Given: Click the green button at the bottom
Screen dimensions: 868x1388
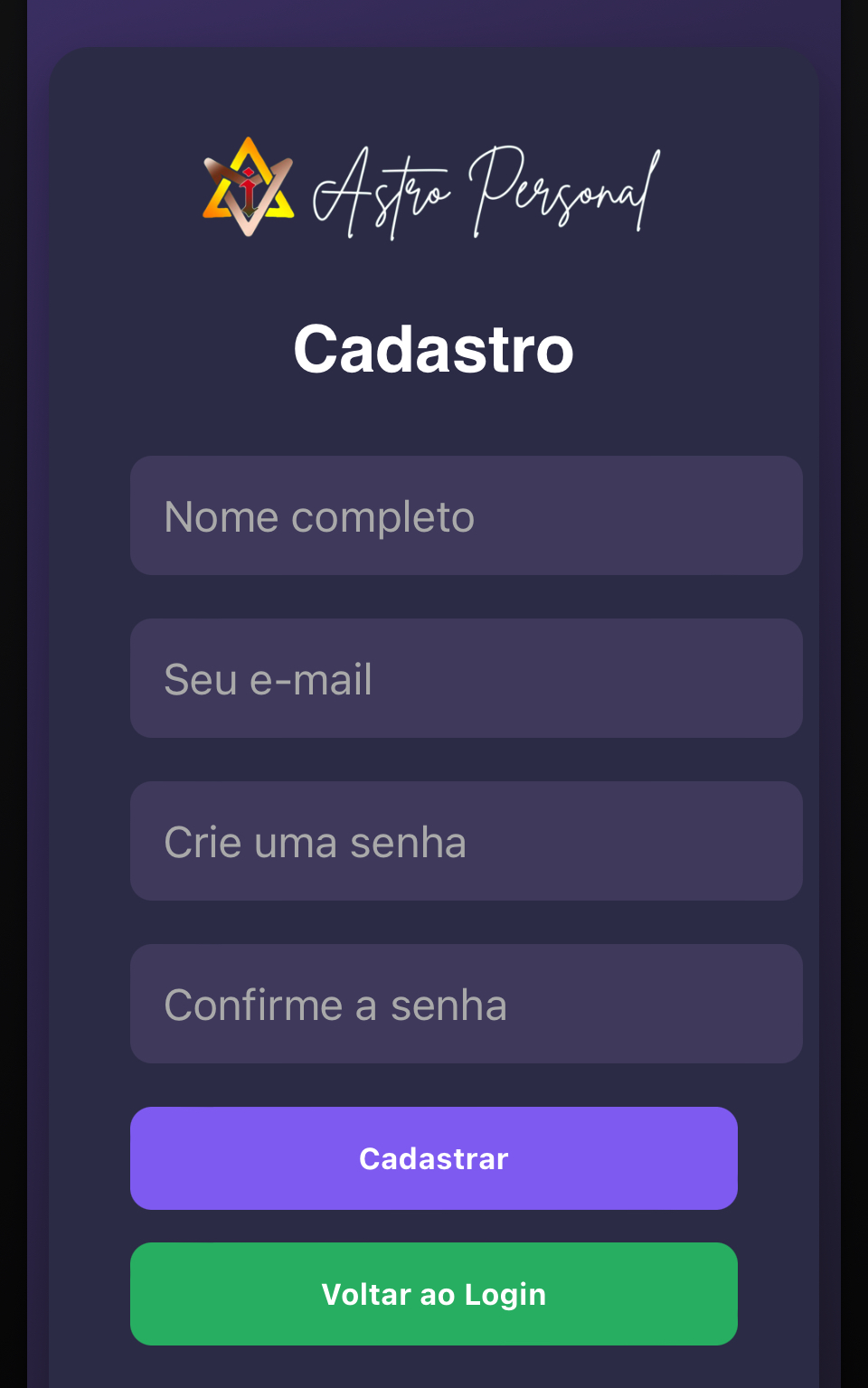Looking at the screenshot, I should 433,1293.
